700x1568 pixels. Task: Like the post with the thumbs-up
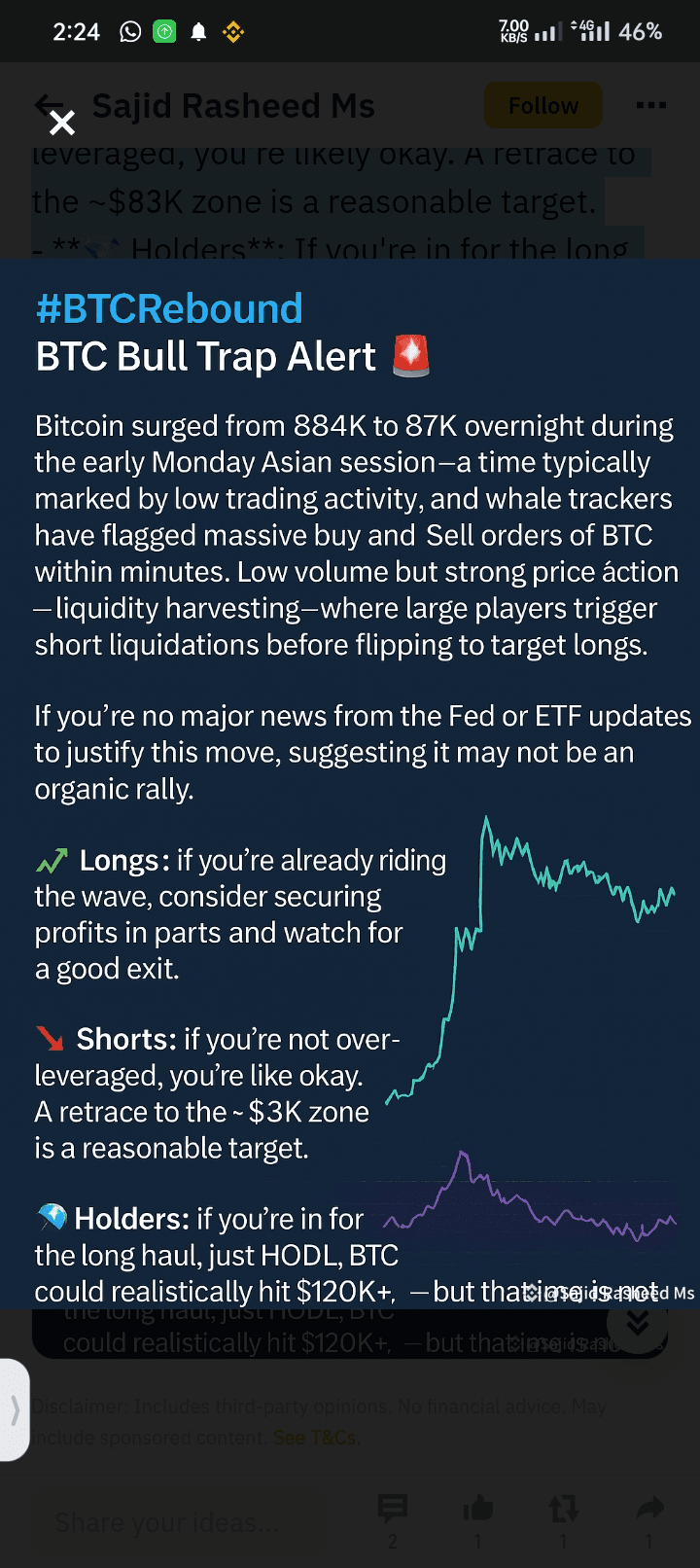(478, 1510)
